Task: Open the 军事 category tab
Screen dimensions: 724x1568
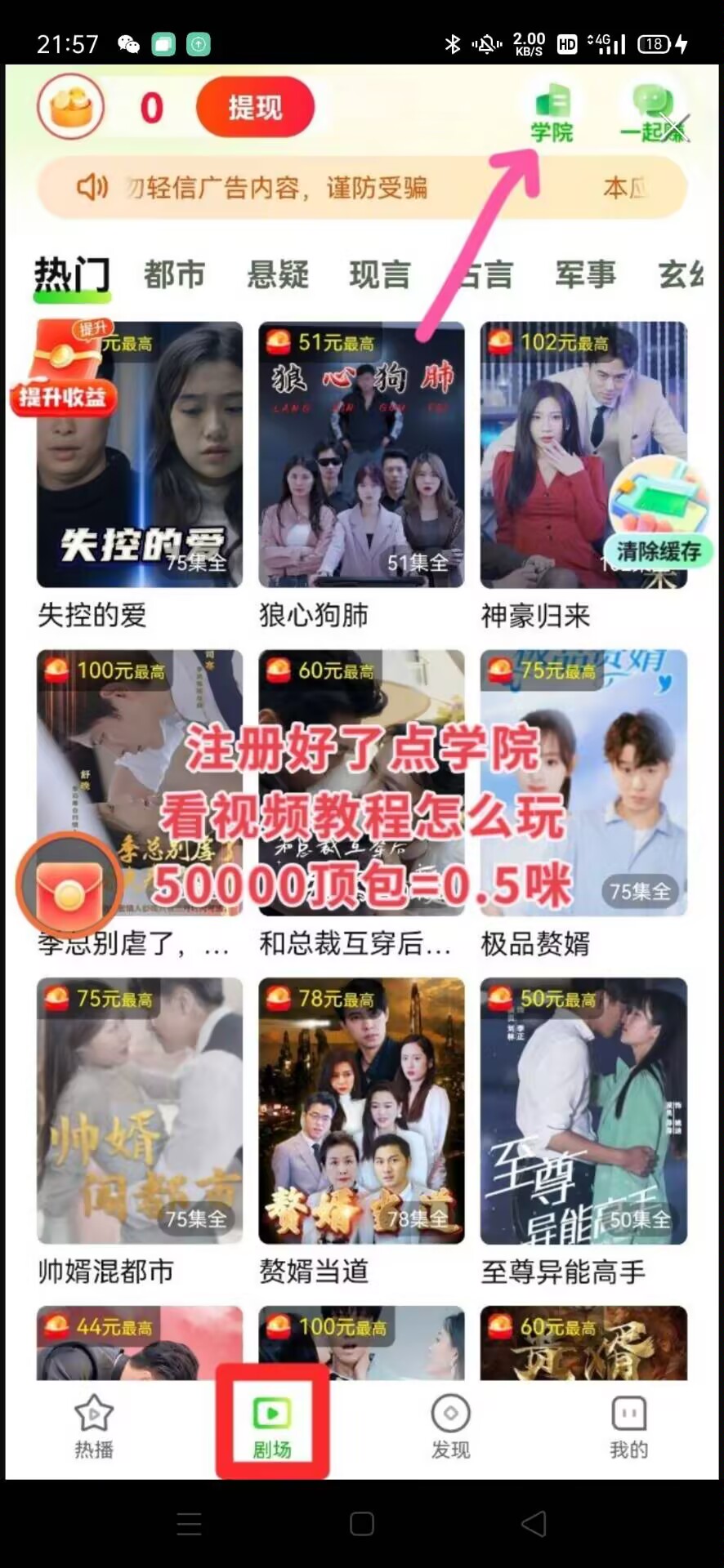Action: point(586,274)
